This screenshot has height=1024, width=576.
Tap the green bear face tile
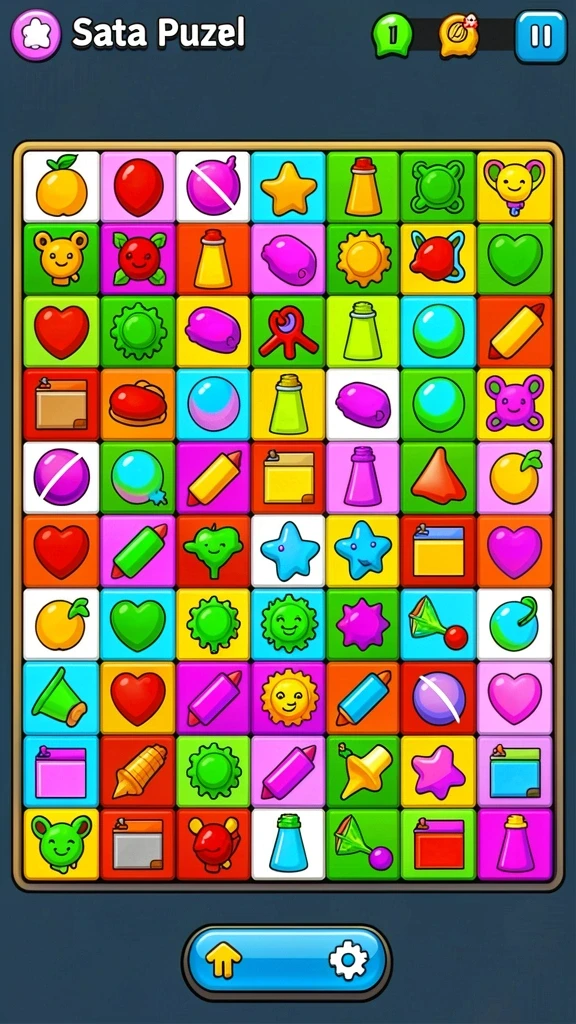[61, 844]
